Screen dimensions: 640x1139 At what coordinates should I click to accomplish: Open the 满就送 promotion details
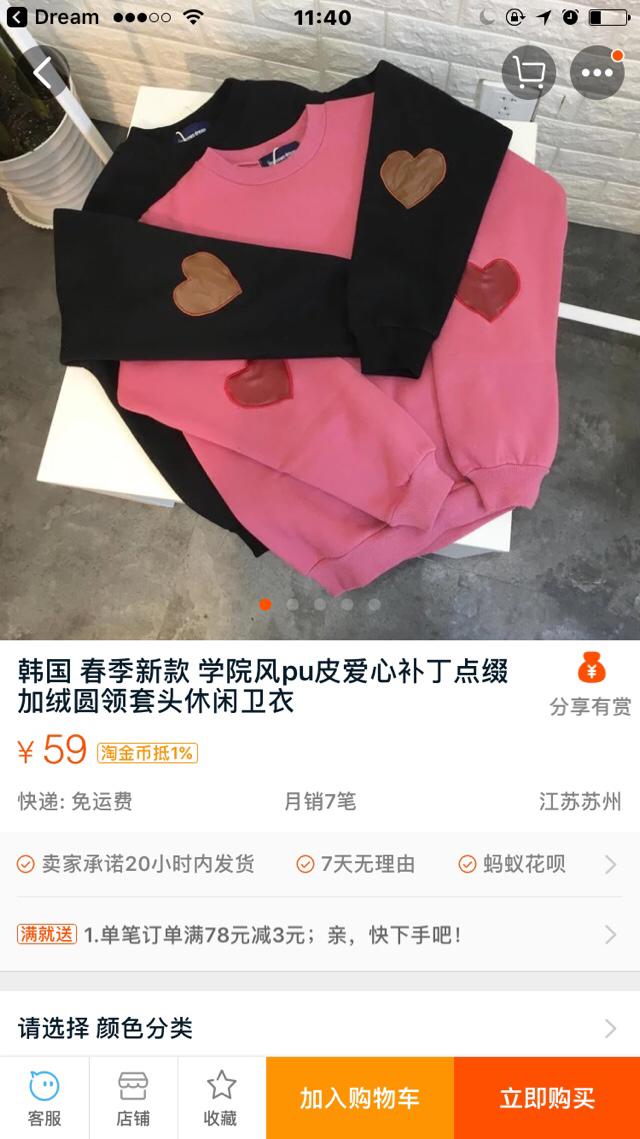320,935
